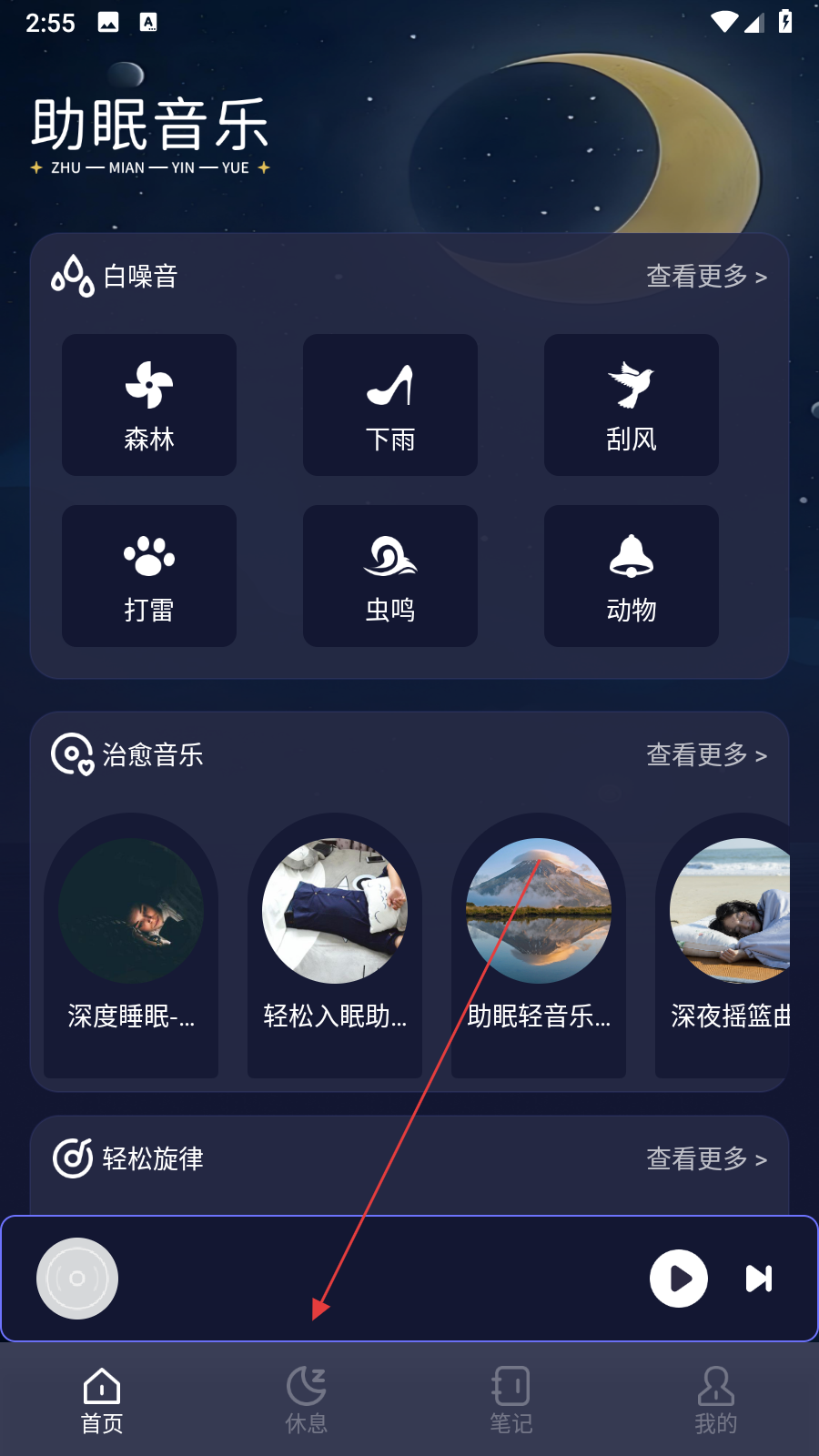819x1456 pixels.
Task: Open the 动物 sound tile
Action: click(632, 576)
